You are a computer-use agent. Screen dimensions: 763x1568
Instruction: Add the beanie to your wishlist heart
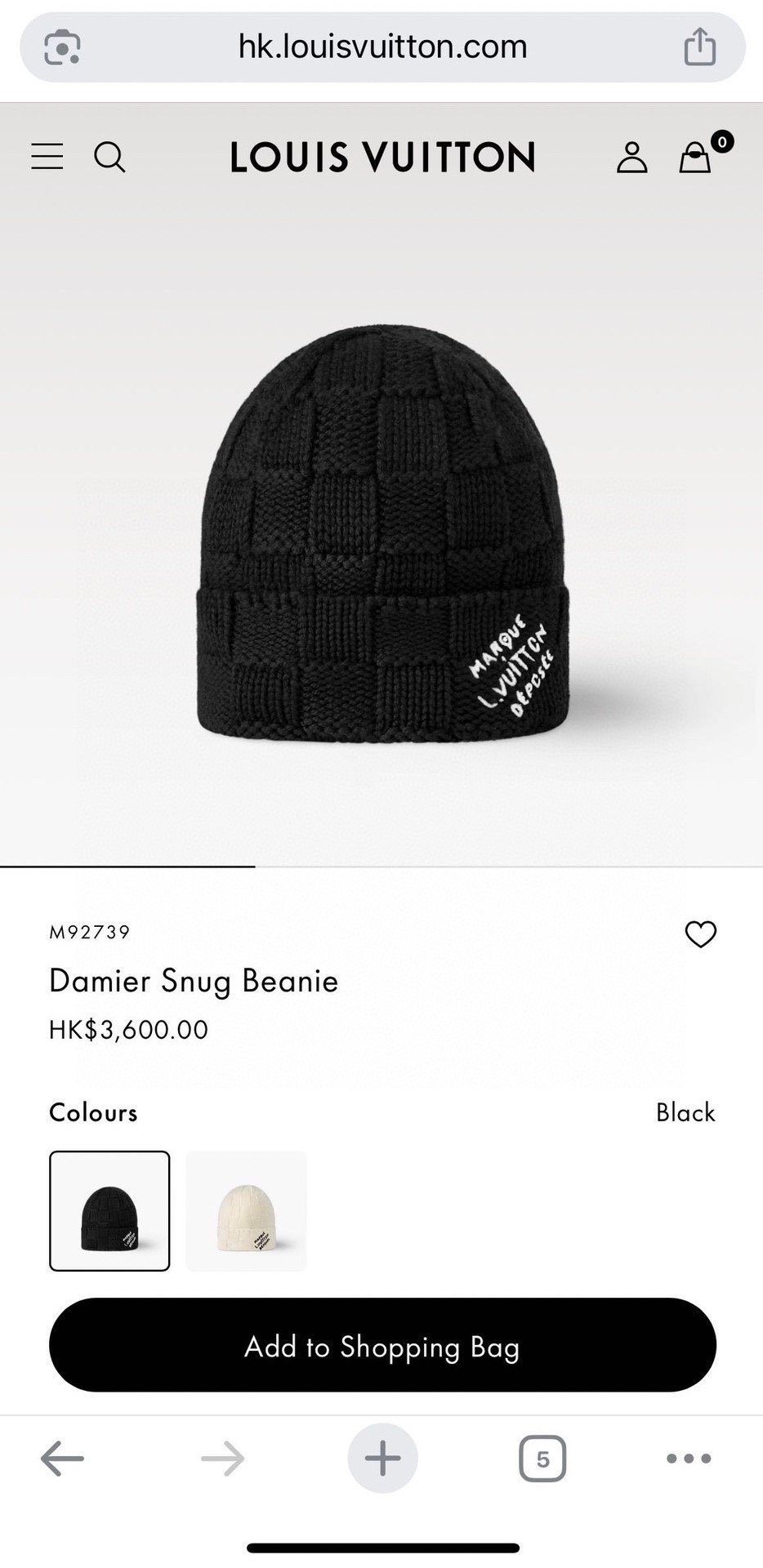tap(701, 934)
